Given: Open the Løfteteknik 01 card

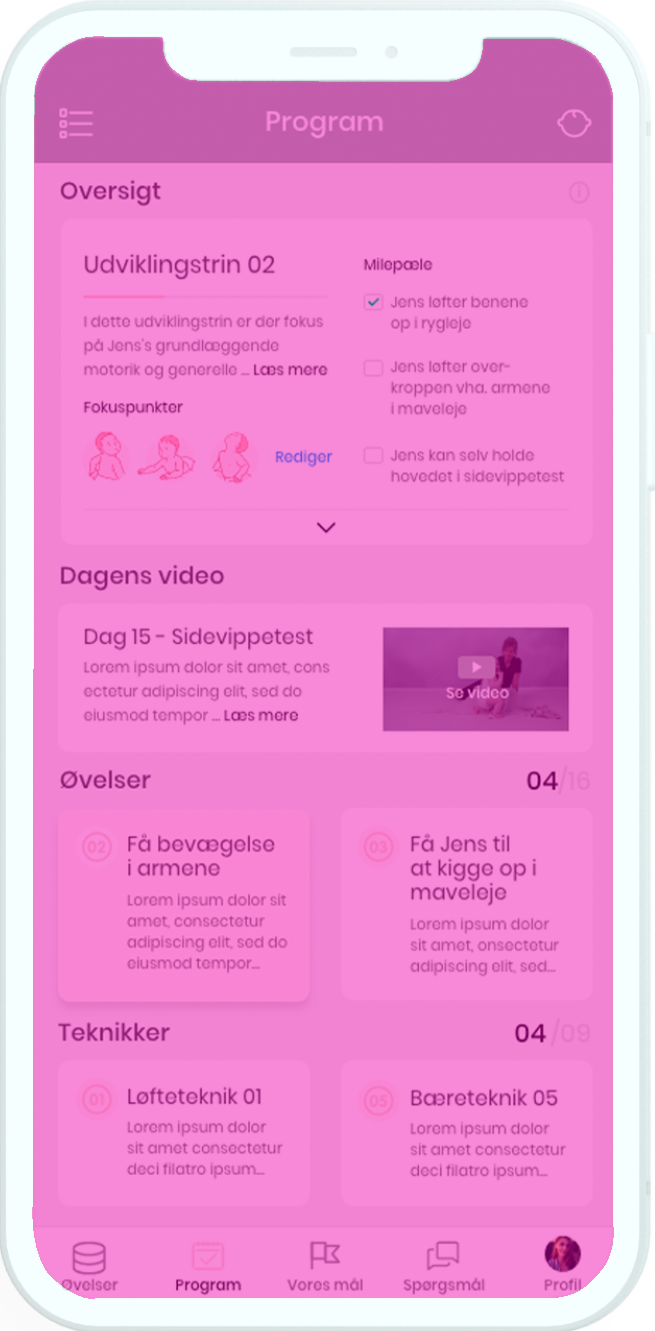Looking at the screenshot, I should coord(184,1132).
